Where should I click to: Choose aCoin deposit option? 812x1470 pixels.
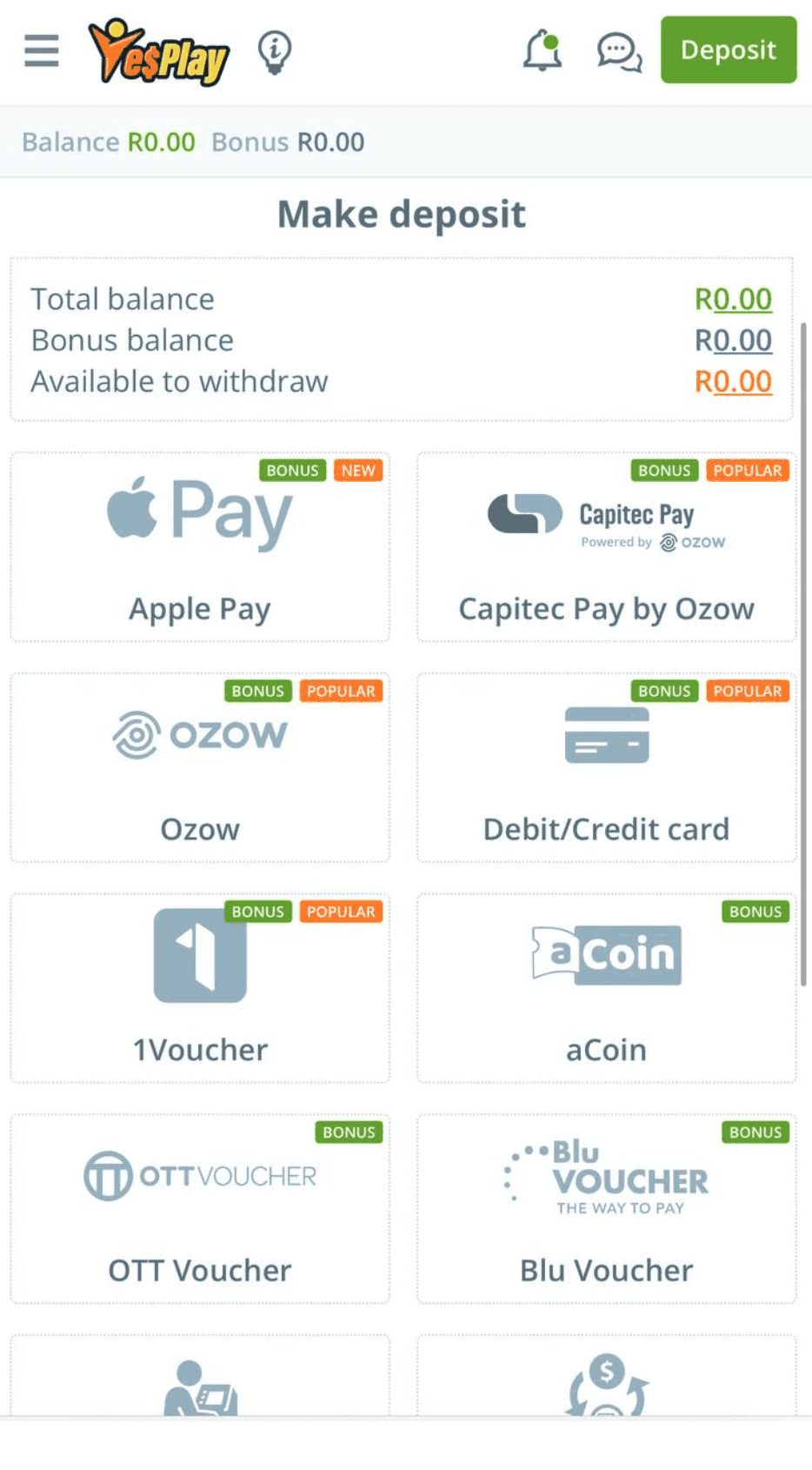[606, 988]
